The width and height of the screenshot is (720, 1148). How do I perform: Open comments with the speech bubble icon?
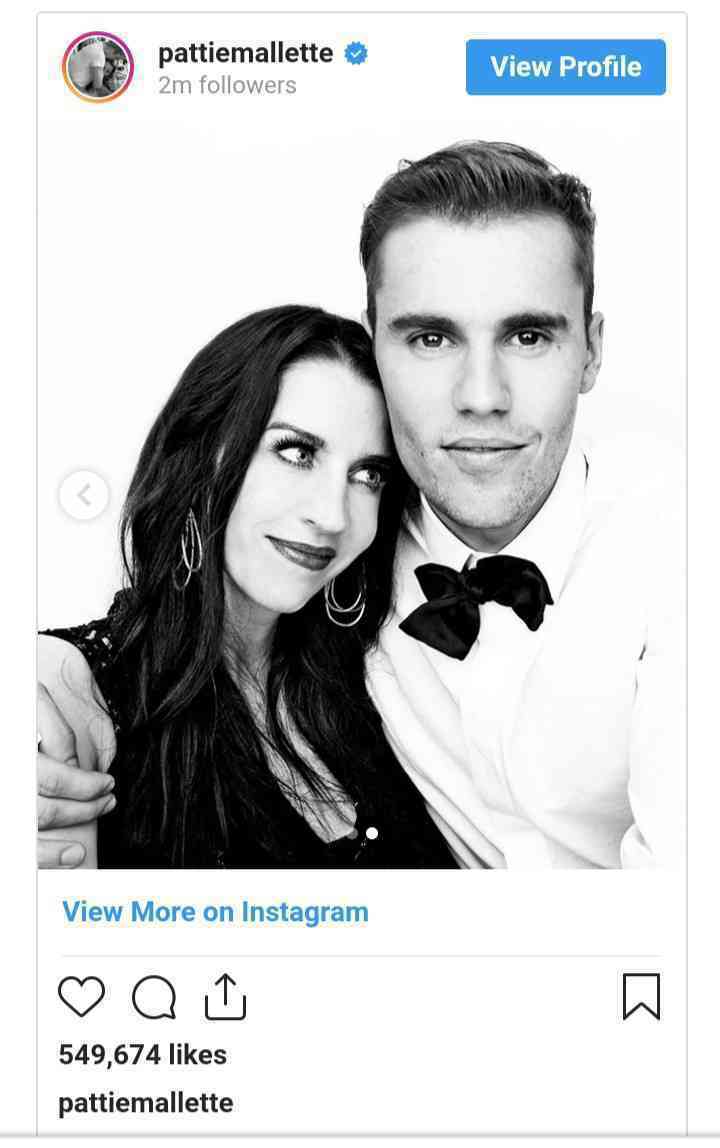click(x=154, y=997)
